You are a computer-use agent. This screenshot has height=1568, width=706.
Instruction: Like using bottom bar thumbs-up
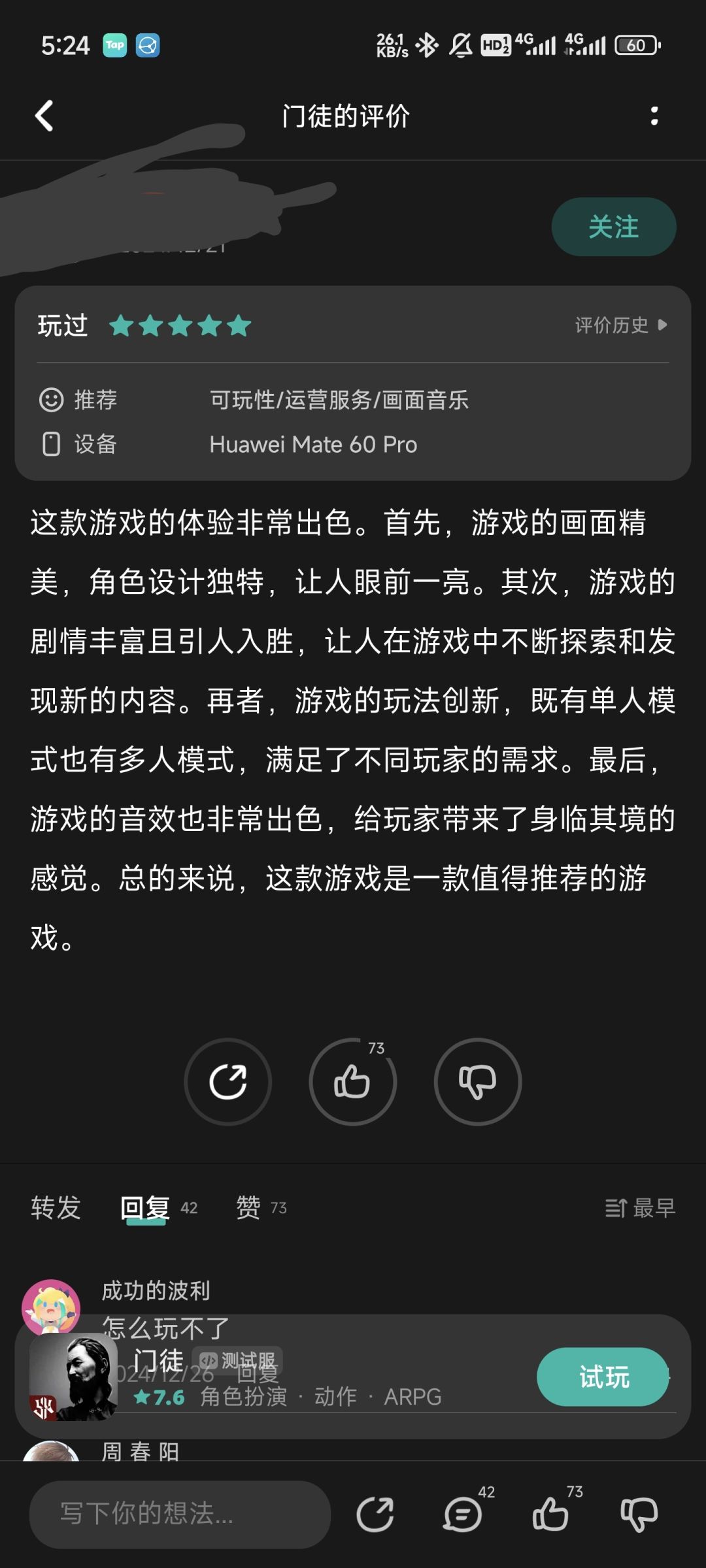click(x=551, y=1514)
